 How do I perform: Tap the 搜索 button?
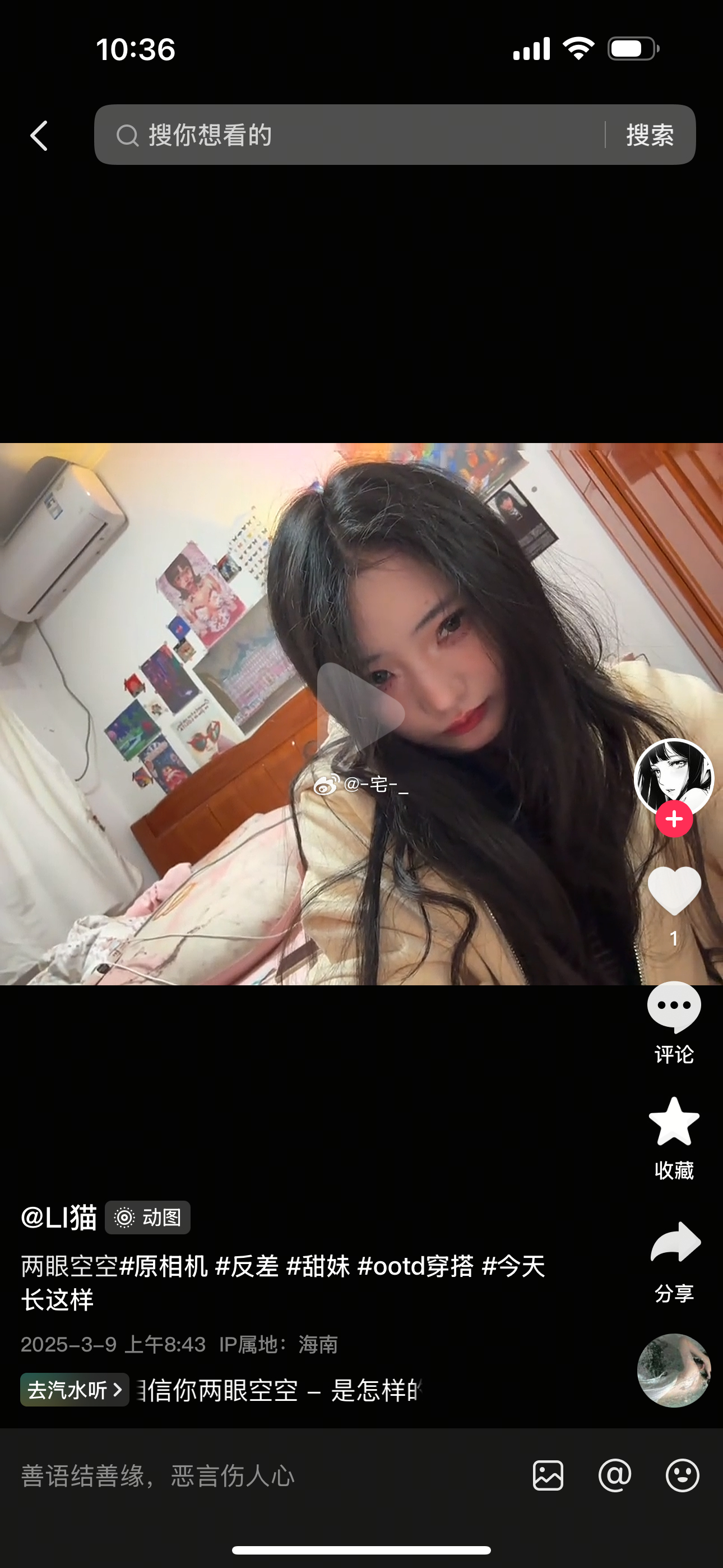pyautogui.click(x=650, y=135)
